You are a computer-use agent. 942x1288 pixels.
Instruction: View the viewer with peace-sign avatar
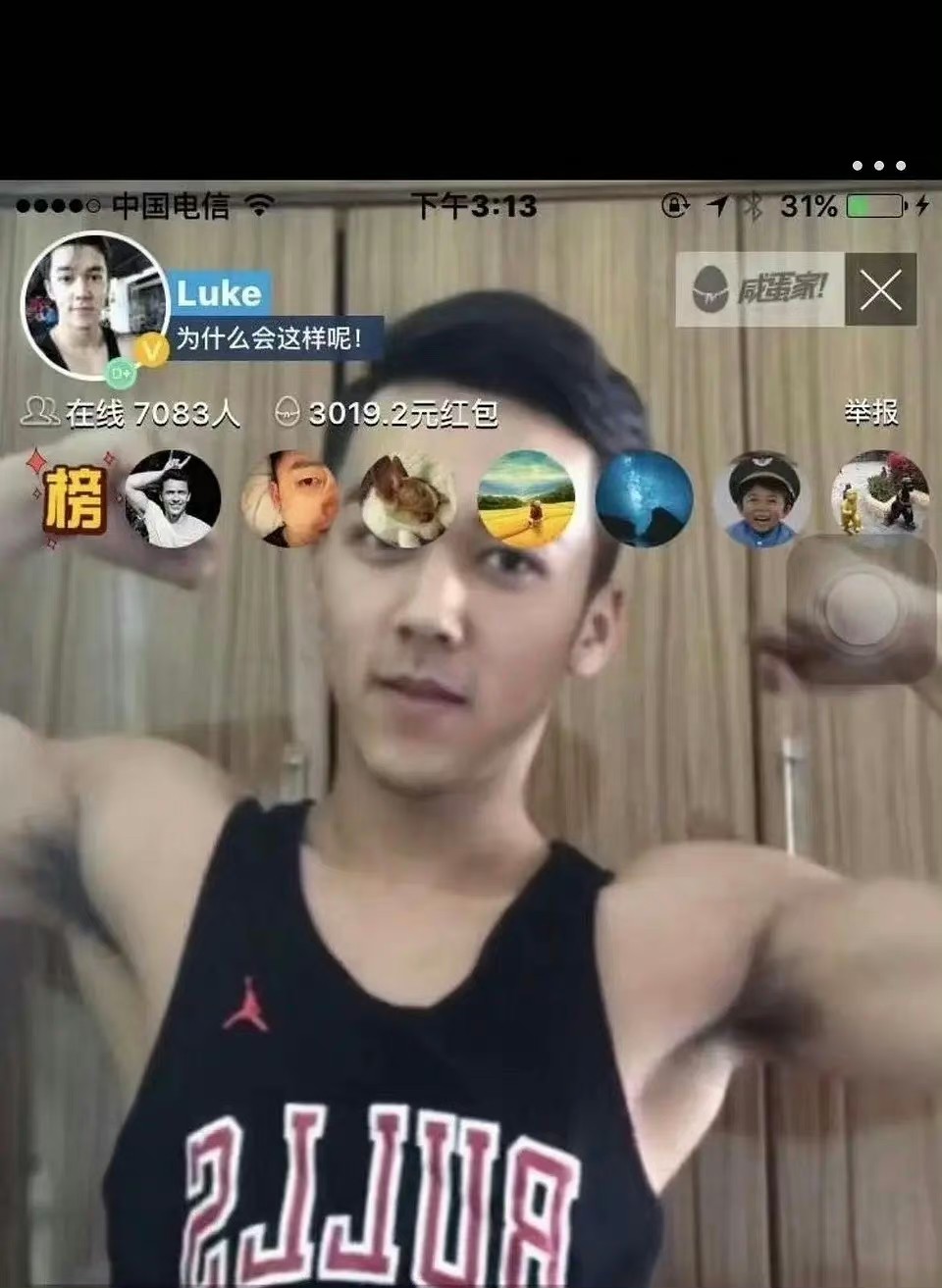(x=172, y=498)
